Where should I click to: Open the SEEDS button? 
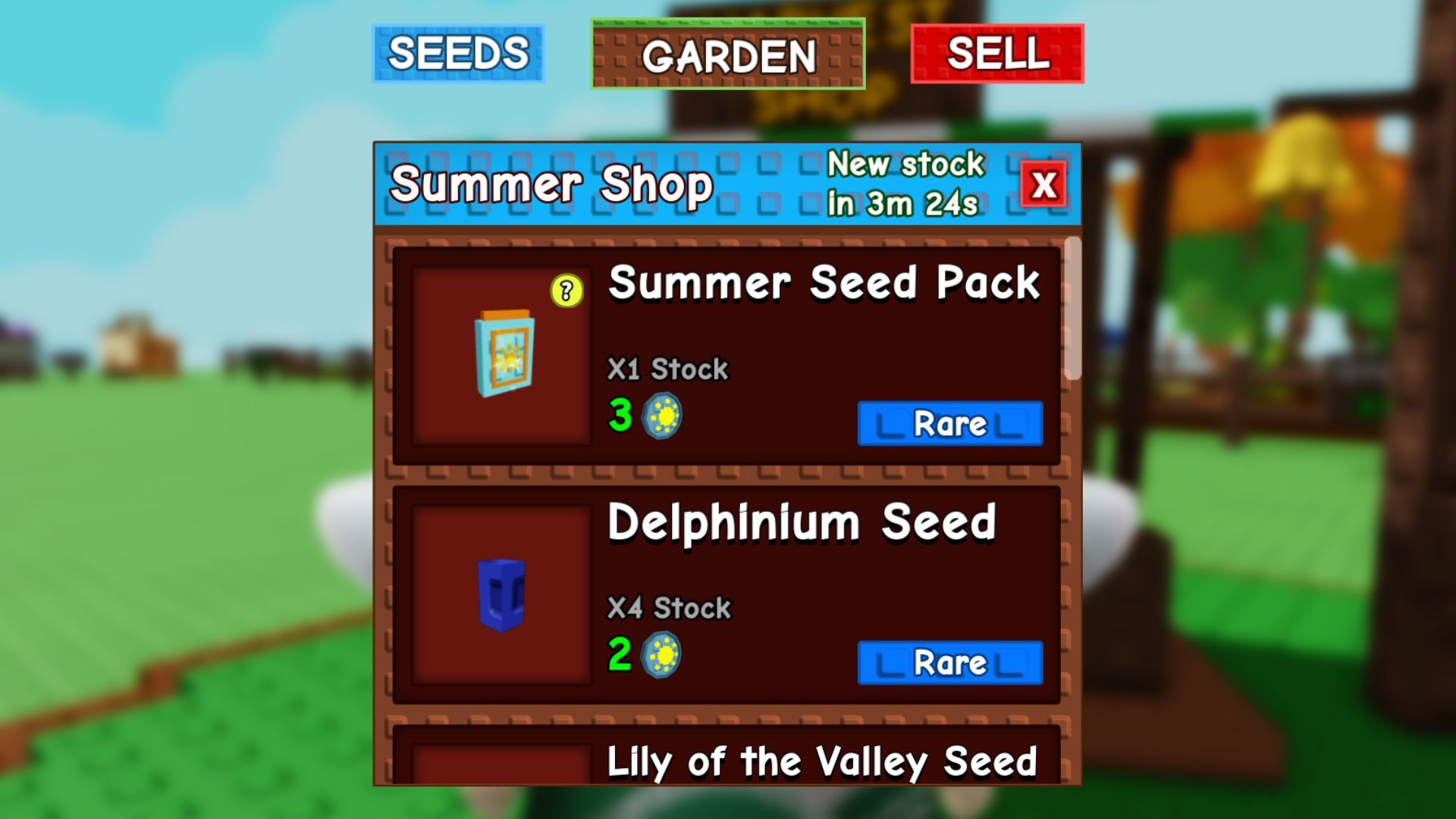pos(458,53)
